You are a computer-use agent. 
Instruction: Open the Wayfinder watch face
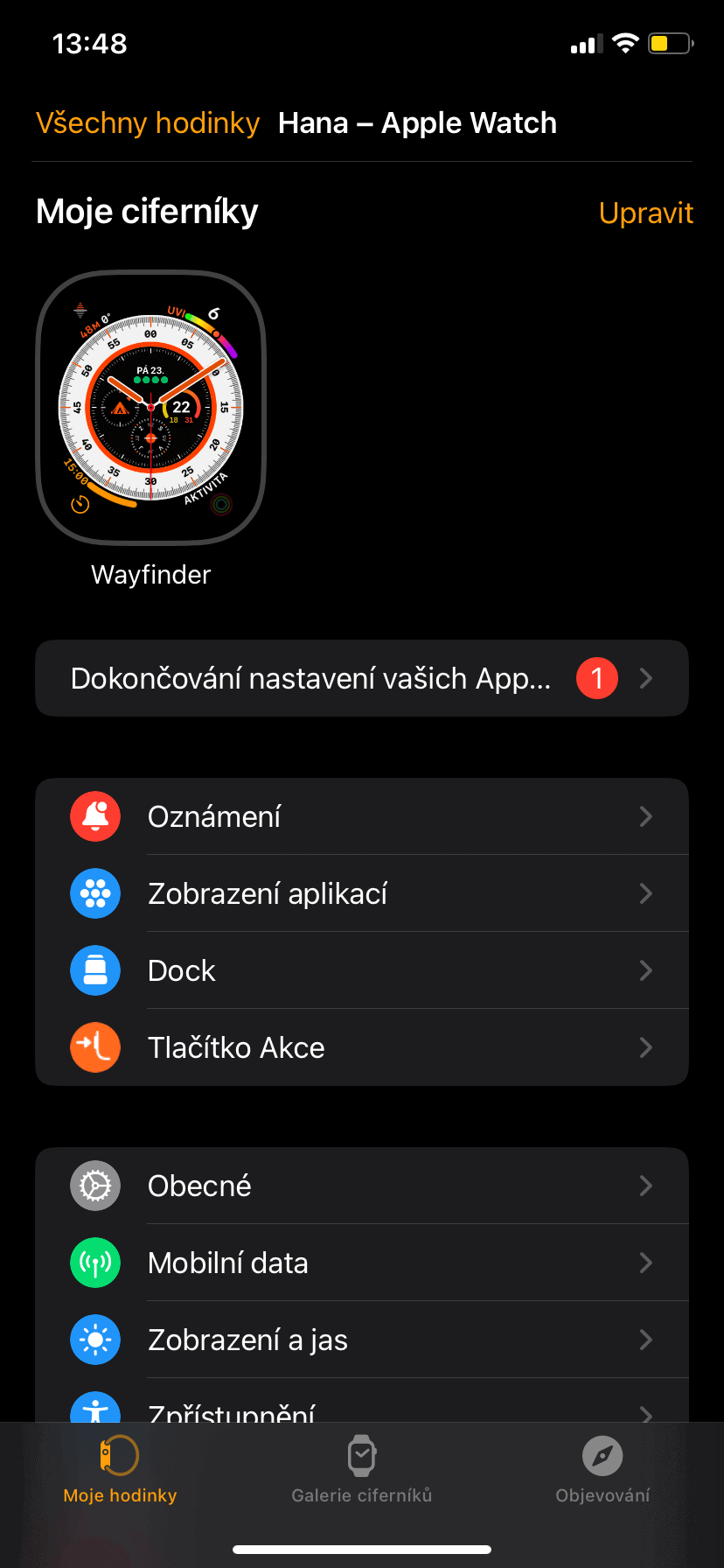pyautogui.click(x=150, y=408)
